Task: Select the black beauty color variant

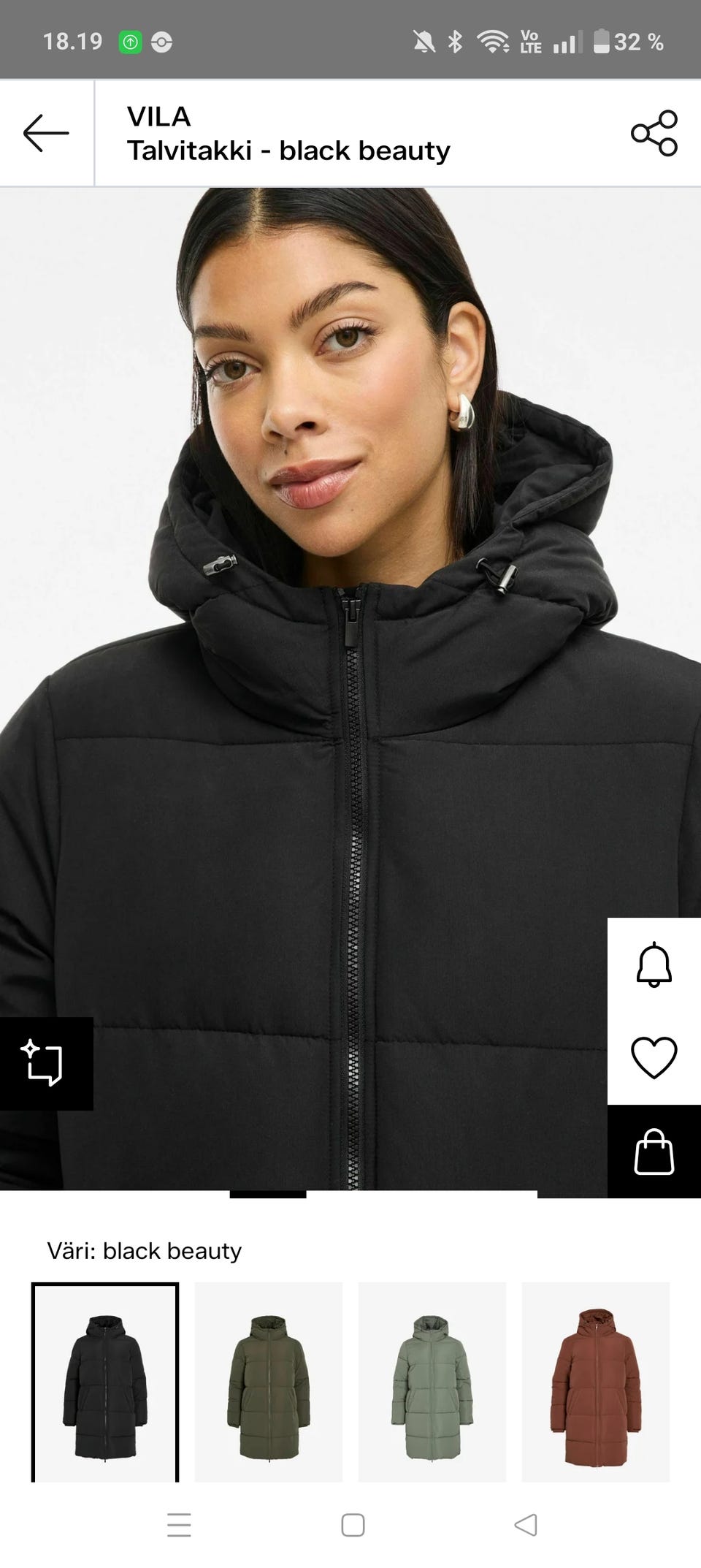Action: tap(105, 1383)
